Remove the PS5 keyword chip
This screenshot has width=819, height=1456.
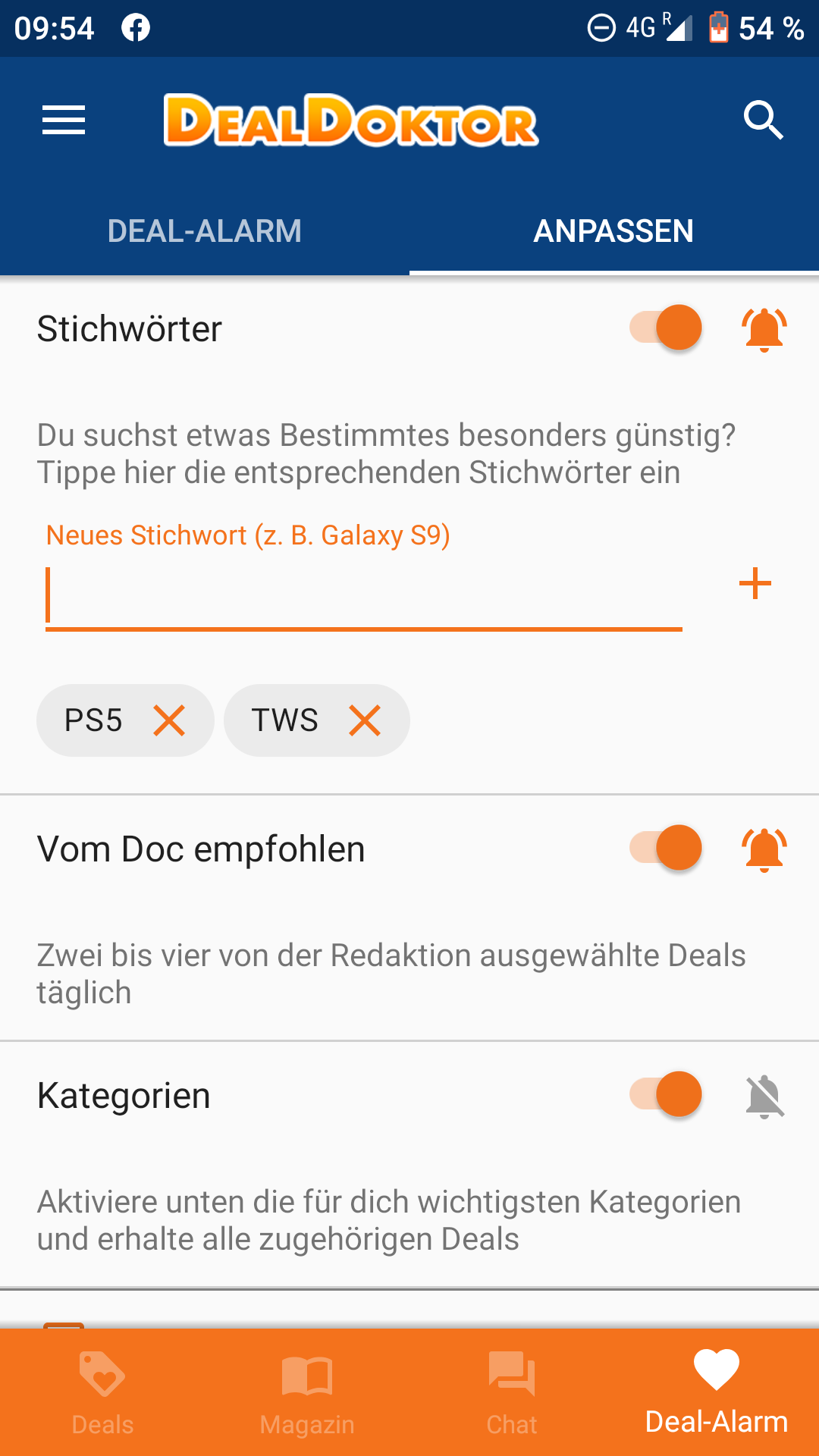coord(169,720)
